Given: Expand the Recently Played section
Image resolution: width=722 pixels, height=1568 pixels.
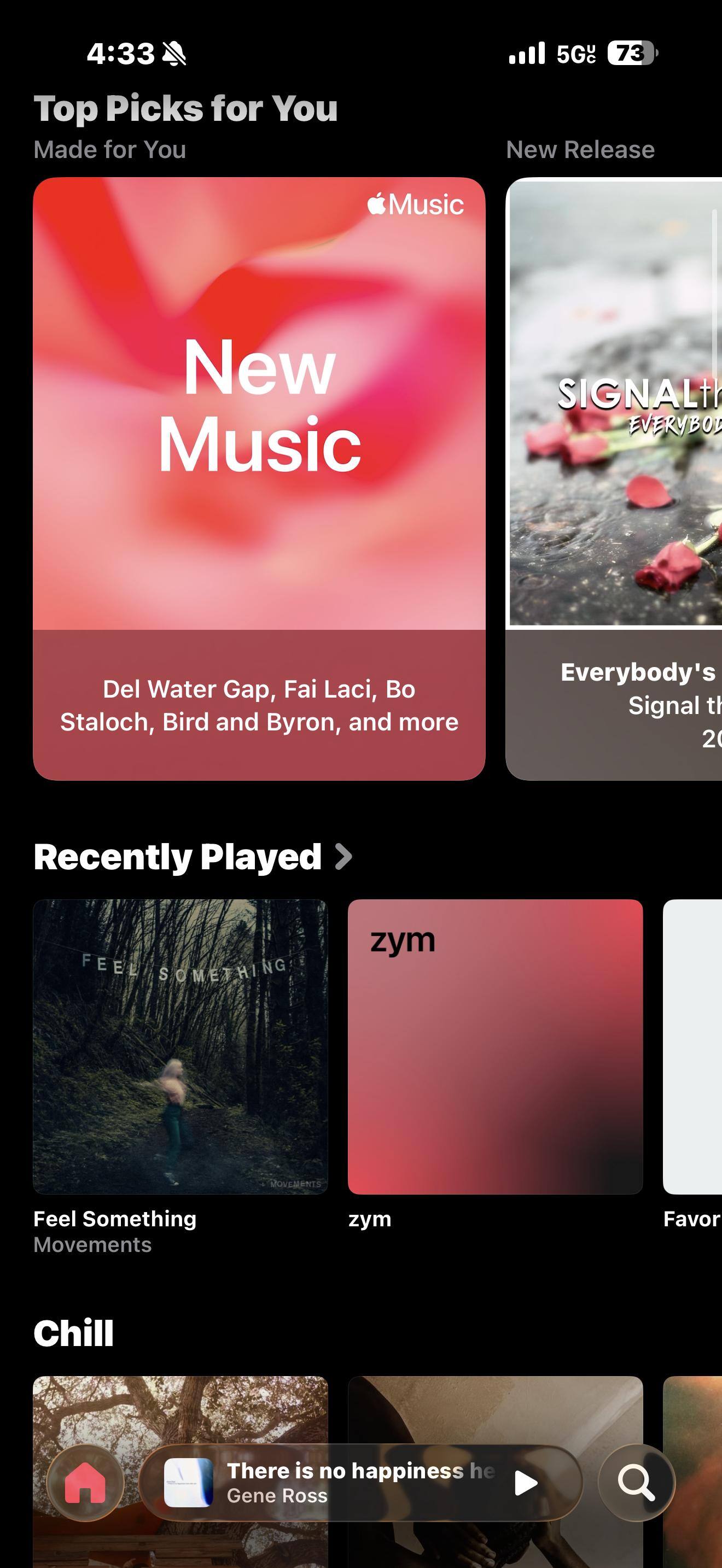Looking at the screenshot, I should coord(193,857).
